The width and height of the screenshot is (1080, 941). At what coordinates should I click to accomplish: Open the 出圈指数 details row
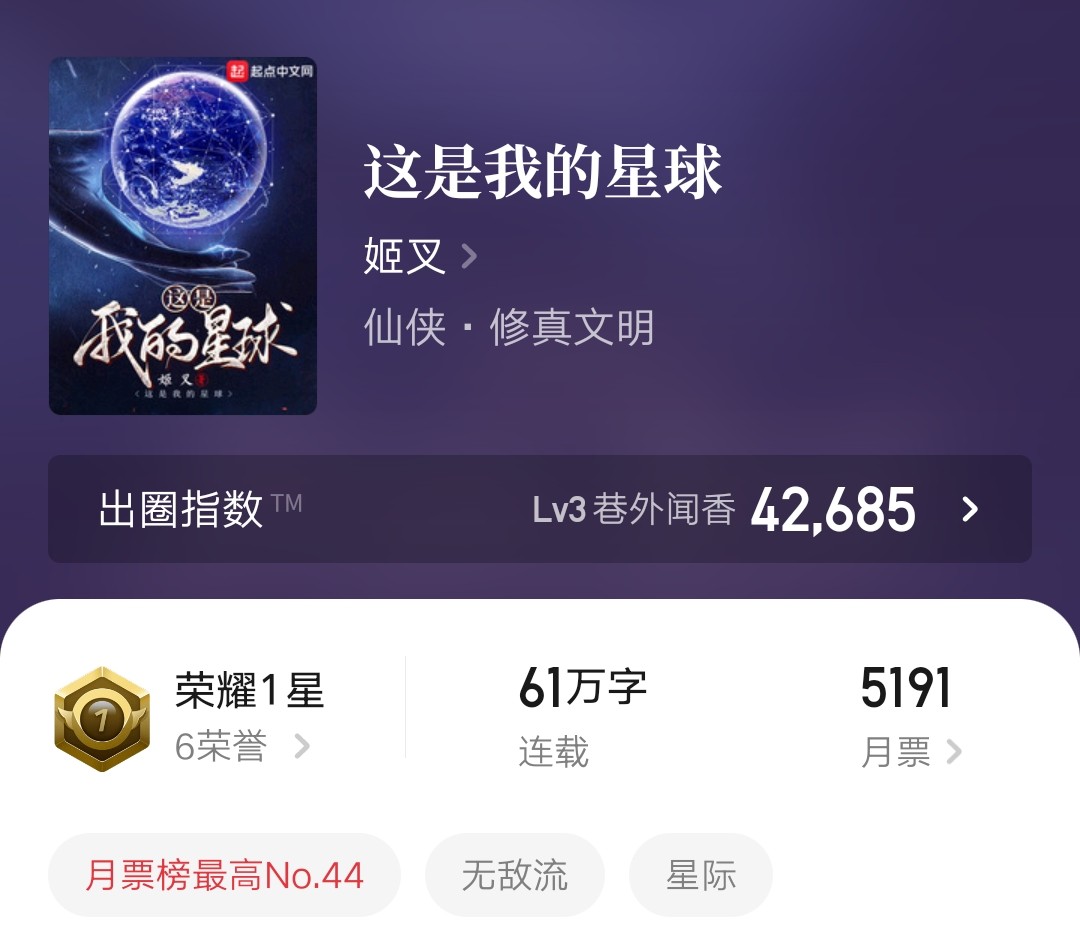click(x=540, y=509)
